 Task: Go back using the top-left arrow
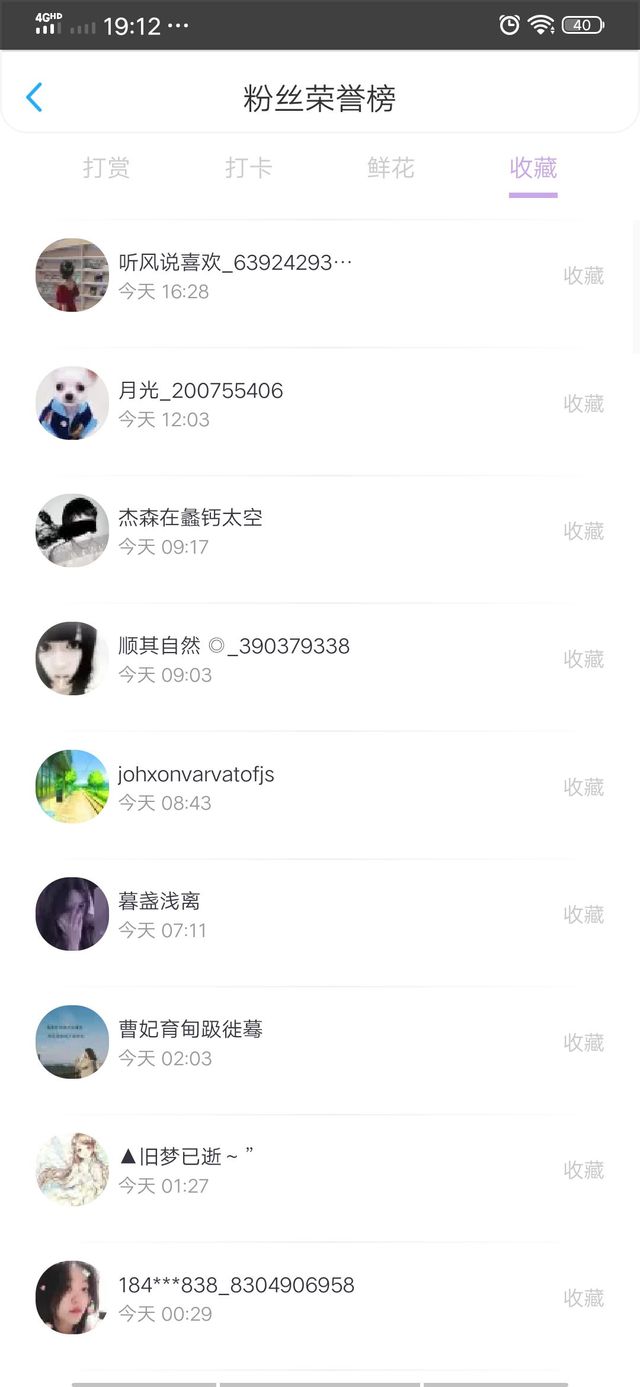[x=34, y=97]
